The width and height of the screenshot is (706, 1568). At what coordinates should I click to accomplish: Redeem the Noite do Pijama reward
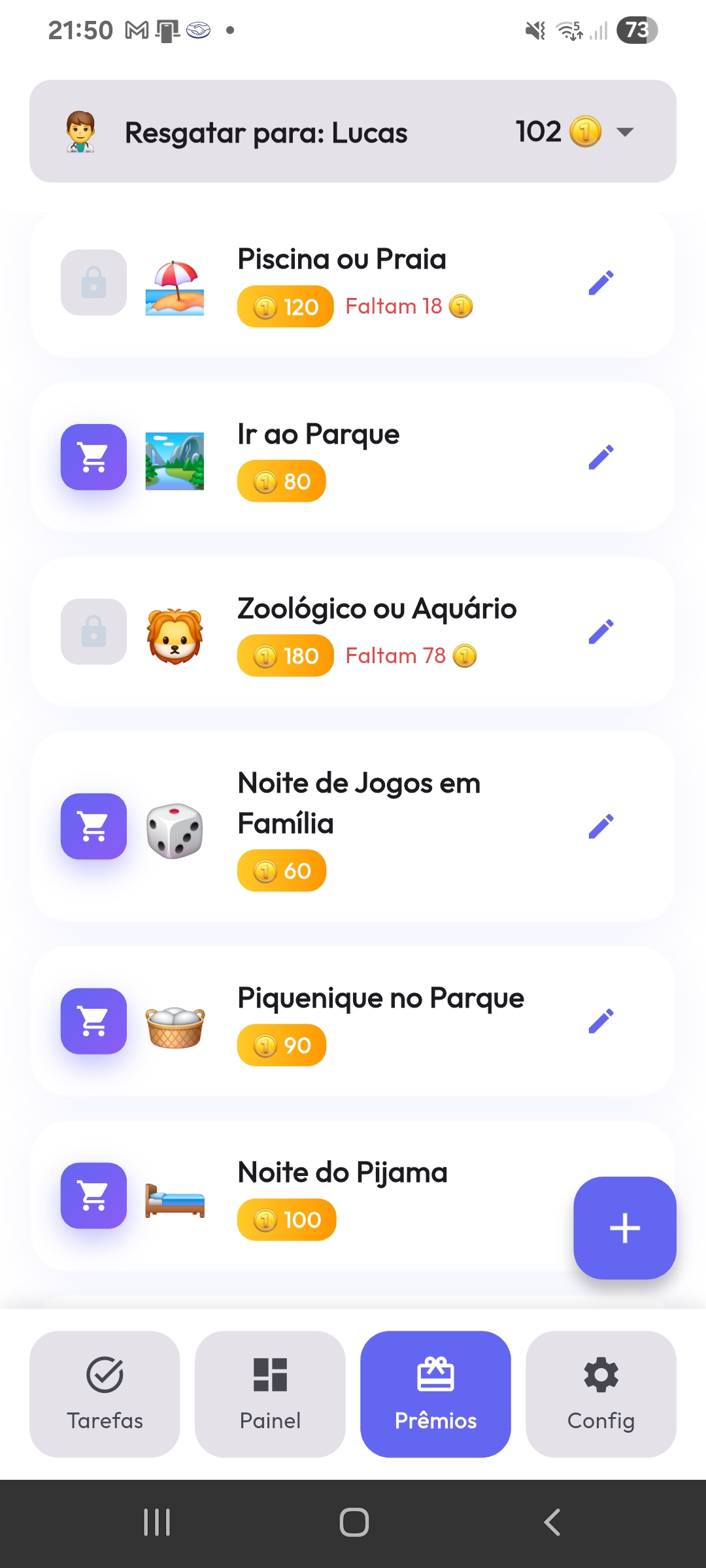pyautogui.click(x=93, y=1196)
